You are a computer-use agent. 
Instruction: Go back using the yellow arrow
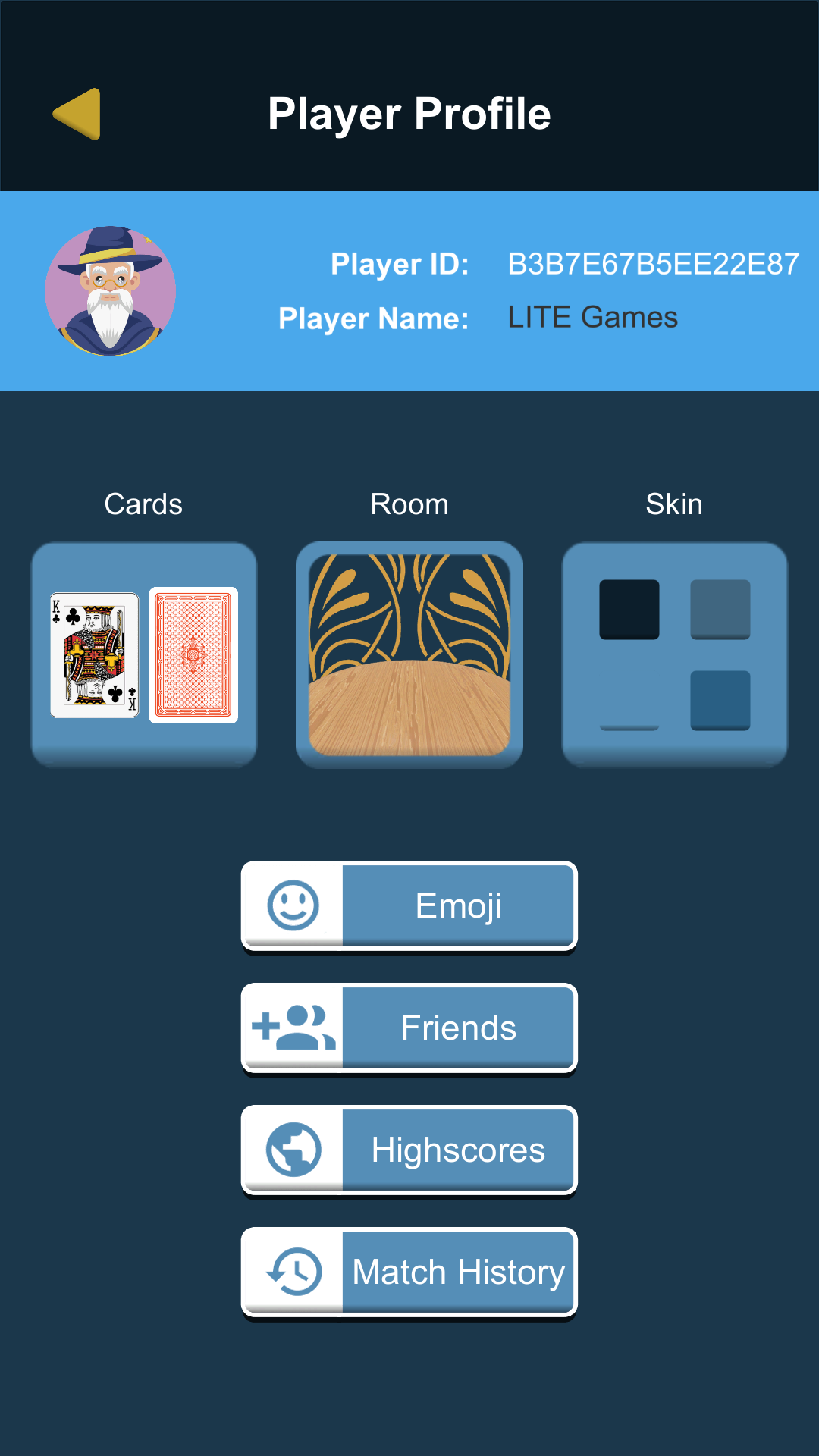pyautogui.click(x=77, y=114)
